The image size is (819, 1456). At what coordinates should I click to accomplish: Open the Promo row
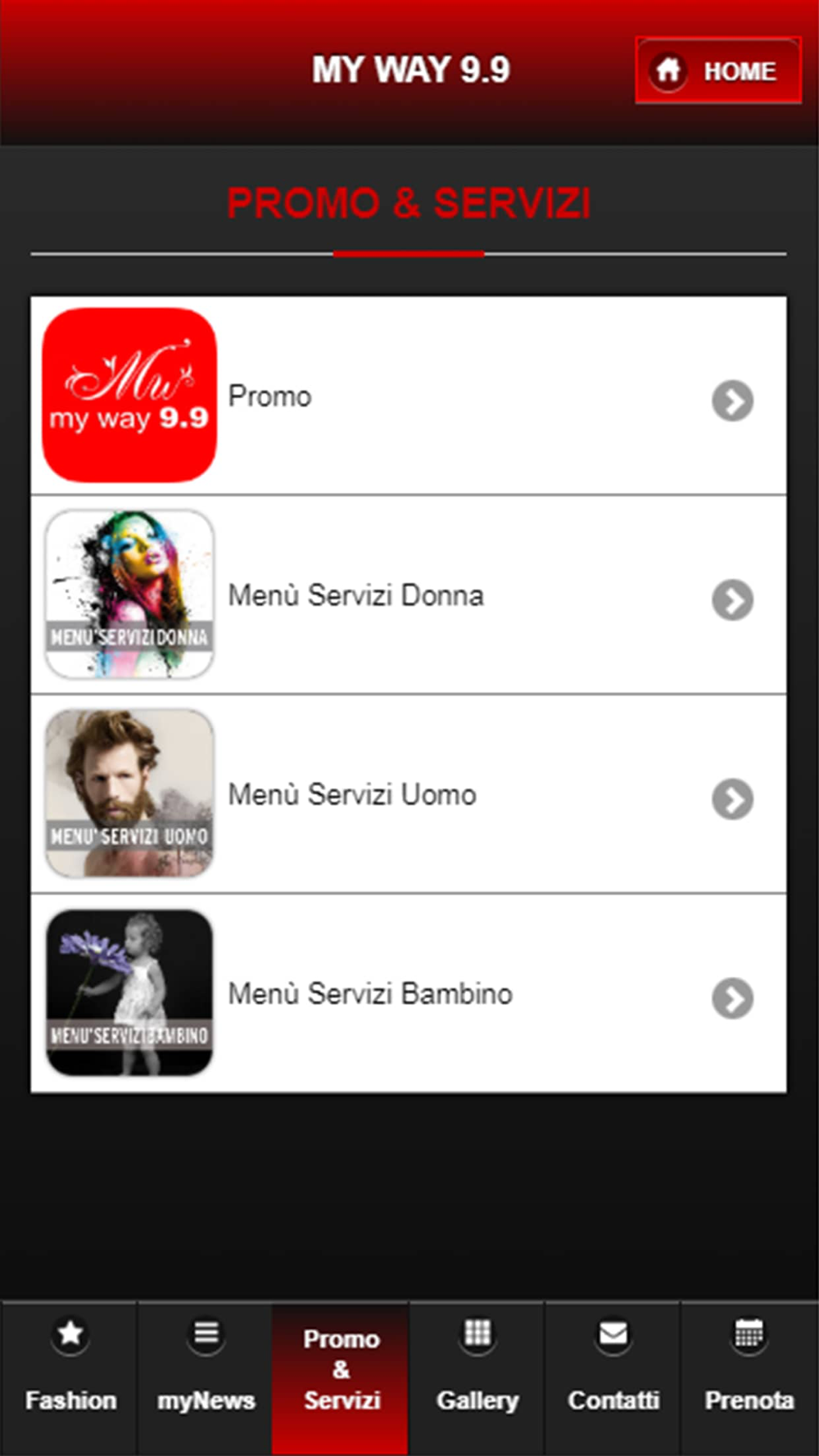click(409, 396)
